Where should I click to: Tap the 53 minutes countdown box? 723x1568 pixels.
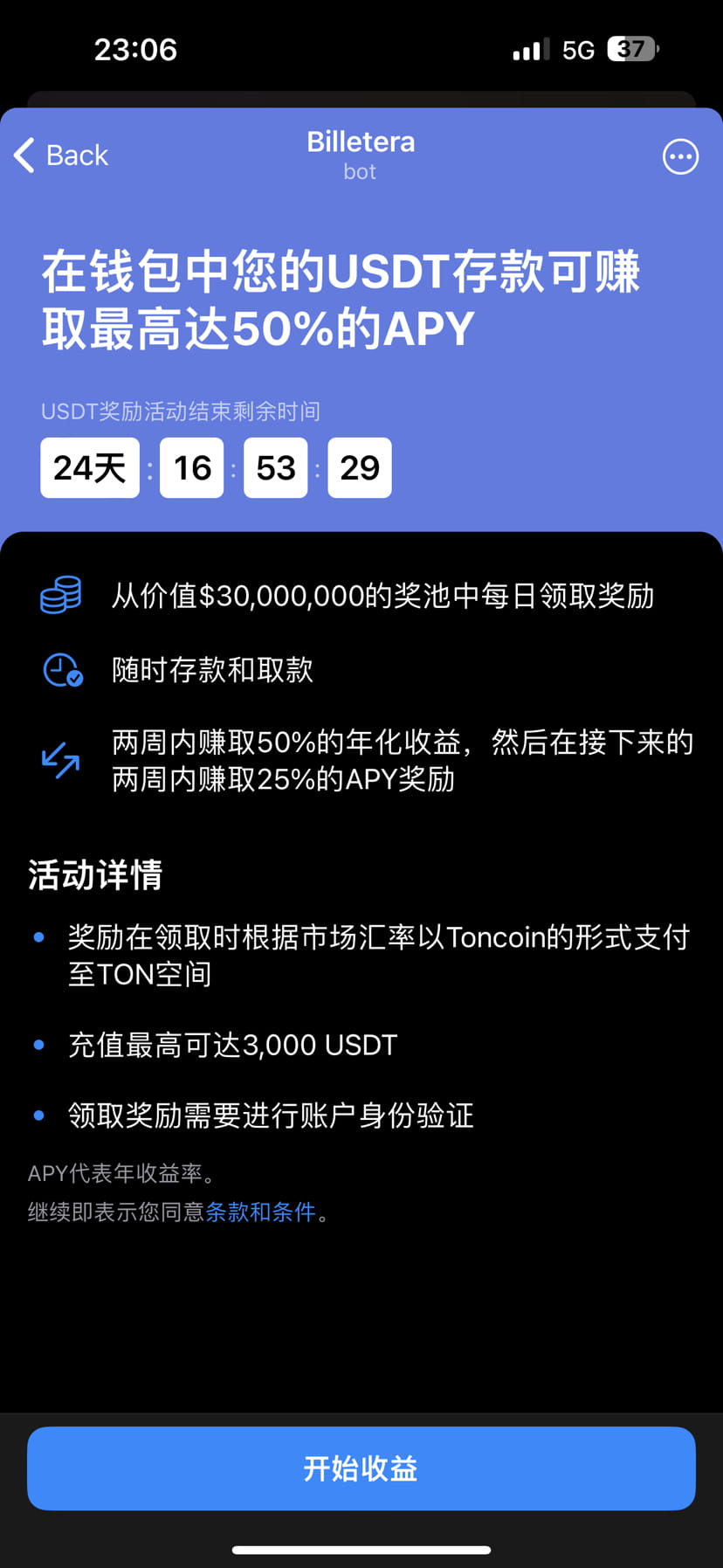pyautogui.click(x=275, y=467)
